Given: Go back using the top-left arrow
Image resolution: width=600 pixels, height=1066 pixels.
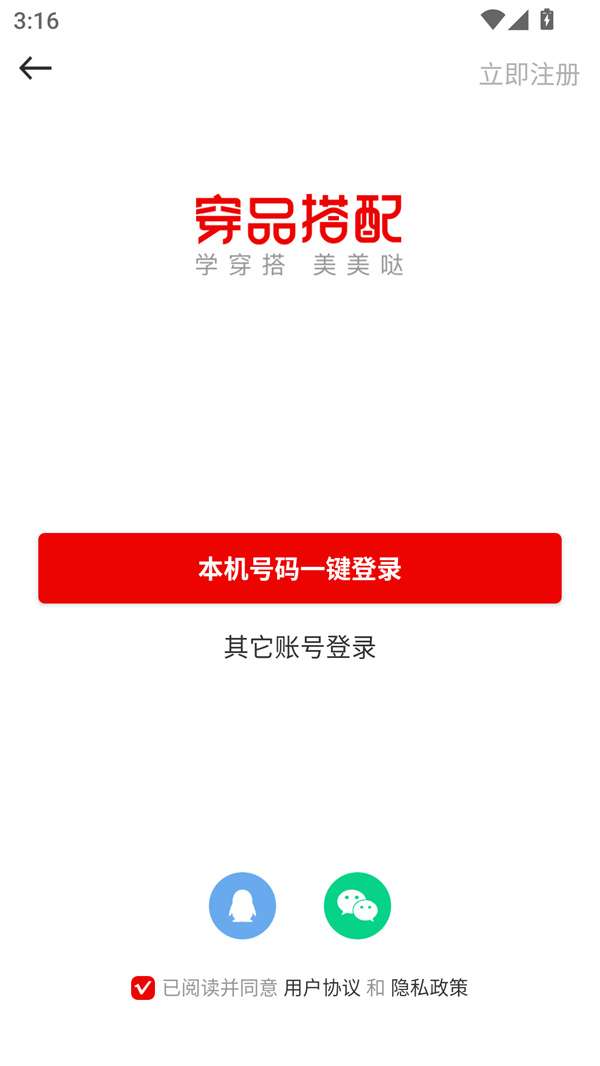Looking at the screenshot, I should coord(35,68).
